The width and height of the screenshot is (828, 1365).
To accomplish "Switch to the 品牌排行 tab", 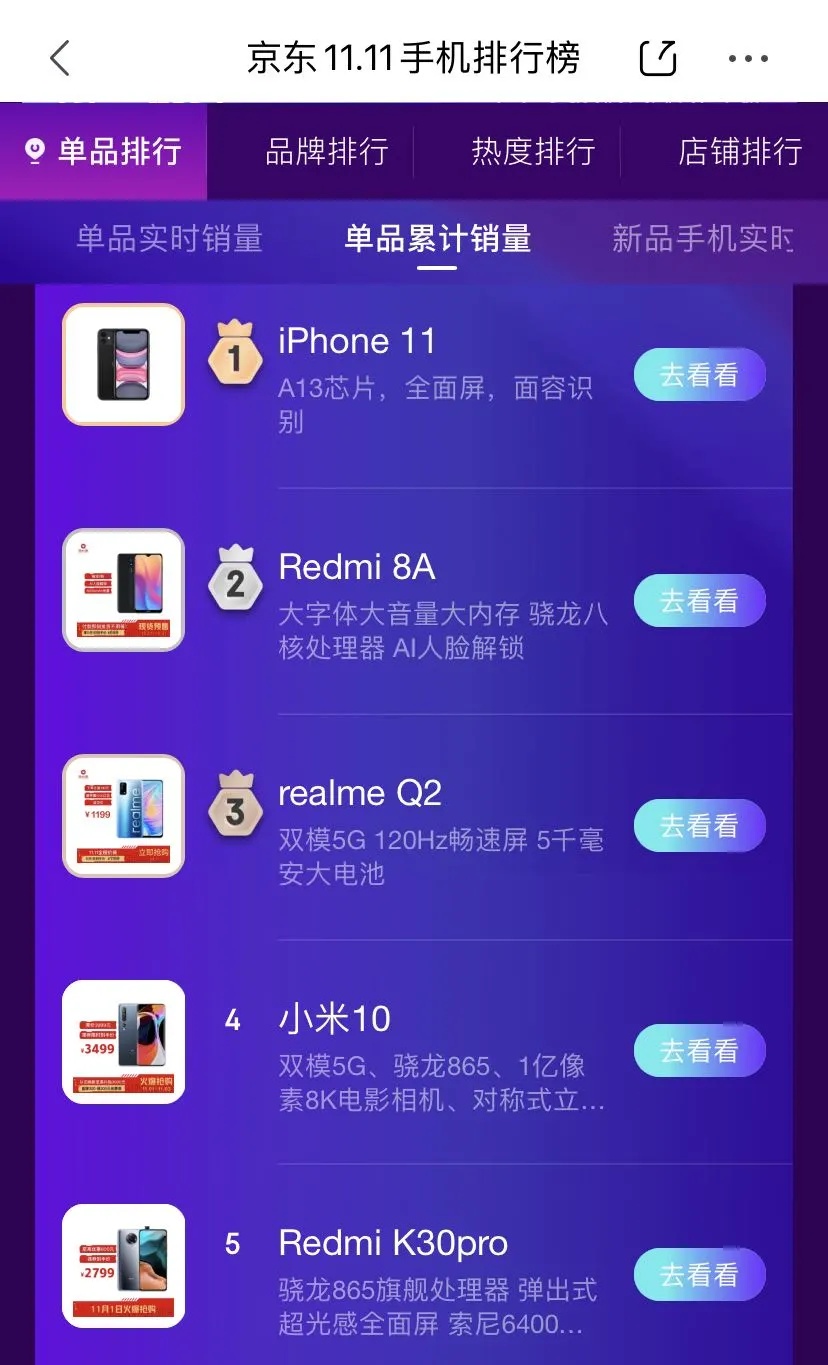I will 326,152.
